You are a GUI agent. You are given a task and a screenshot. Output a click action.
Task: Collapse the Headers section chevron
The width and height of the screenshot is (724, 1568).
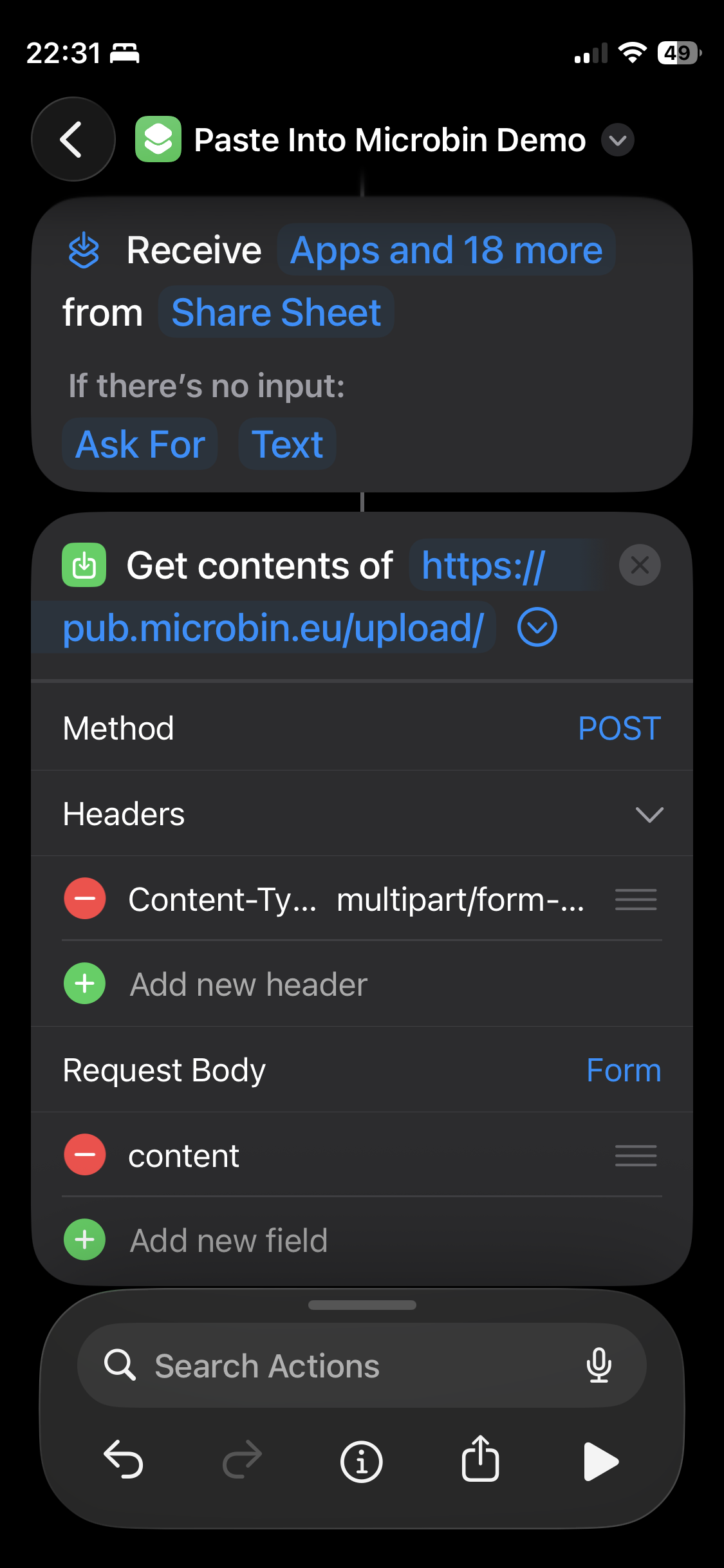pos(650,815)
